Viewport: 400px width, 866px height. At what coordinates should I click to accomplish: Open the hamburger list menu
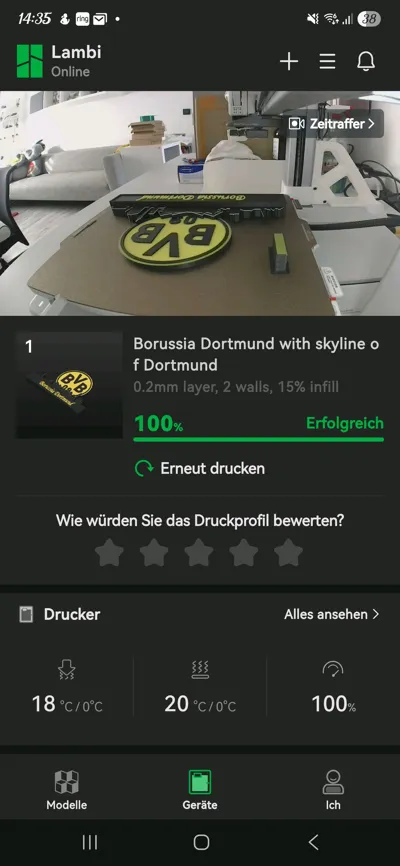(327, 62)
